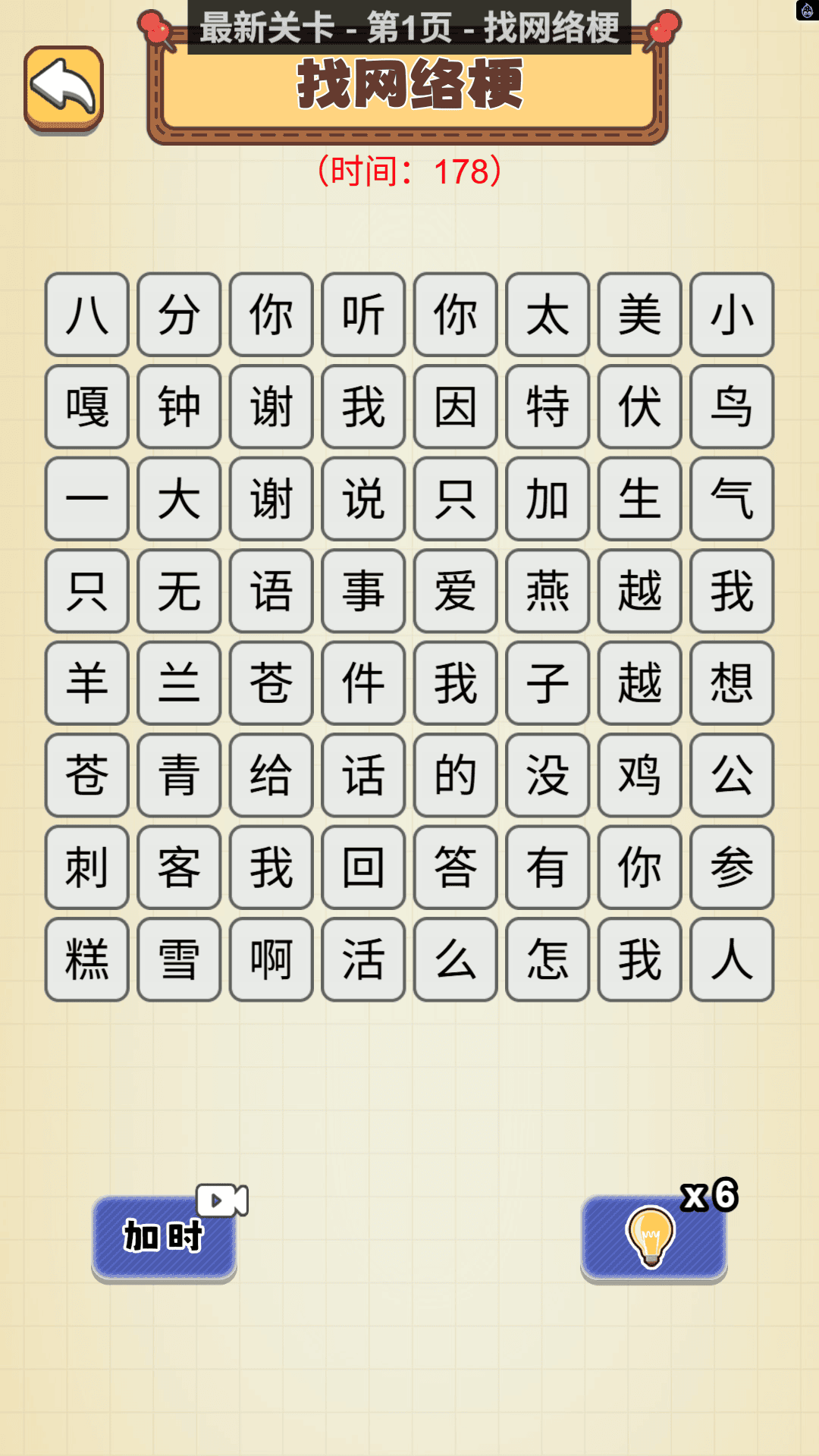Click the 羊 character tile
The height and width of the screenshot is (1456, 819).
pos(85,683)
